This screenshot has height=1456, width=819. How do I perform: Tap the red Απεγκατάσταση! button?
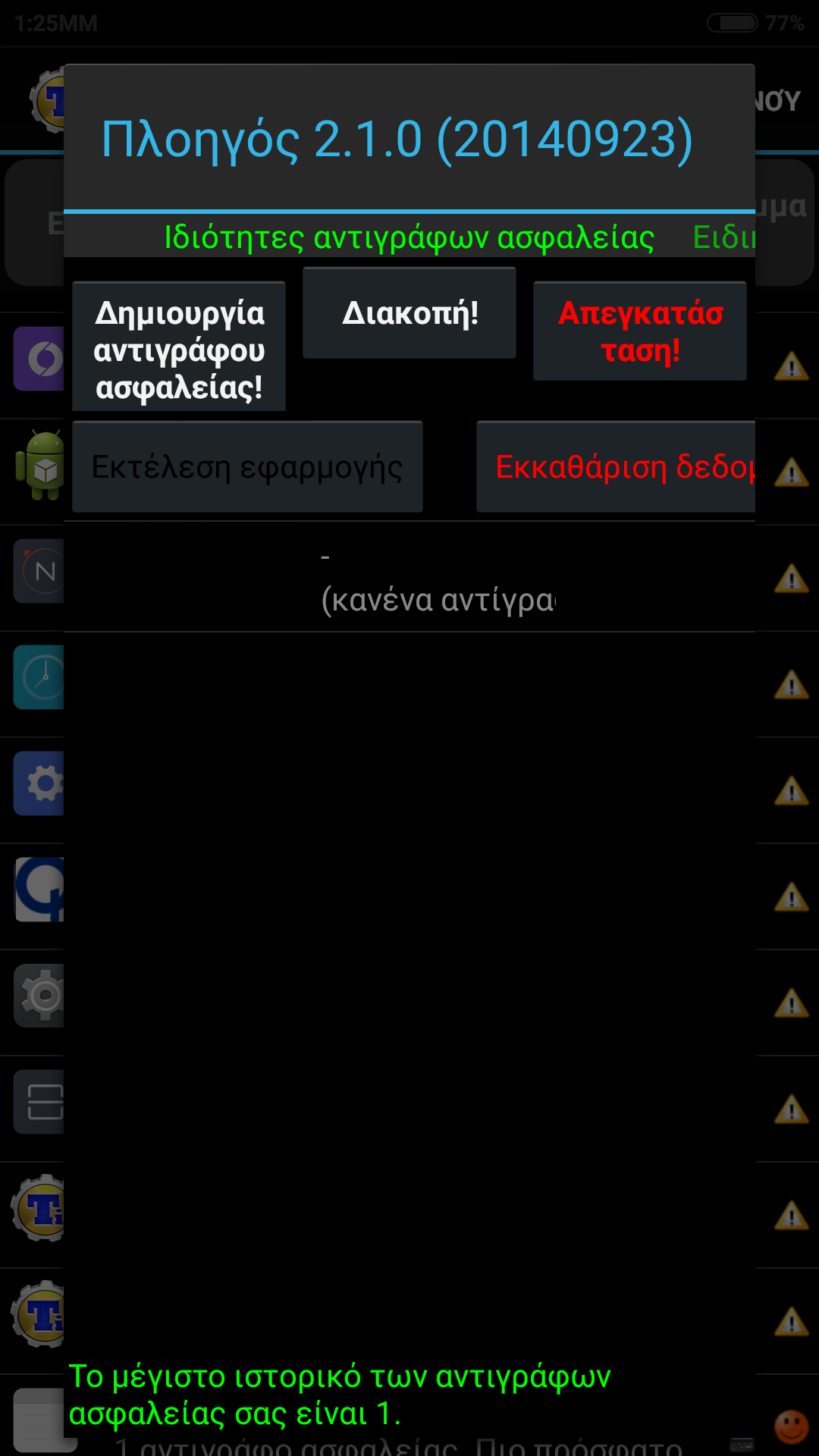(x=640, y=331)
